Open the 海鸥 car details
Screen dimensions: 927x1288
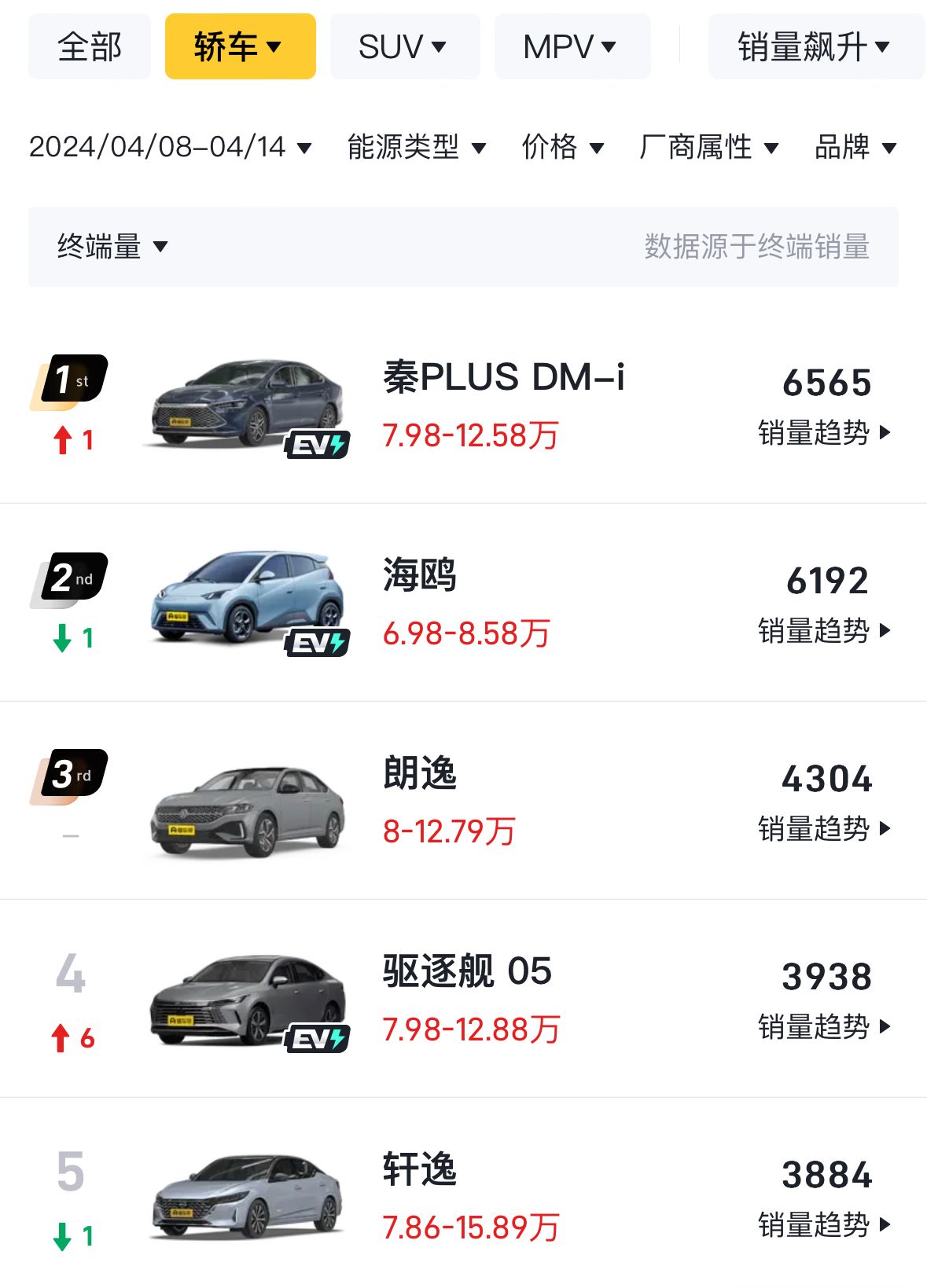coord(419,575)
